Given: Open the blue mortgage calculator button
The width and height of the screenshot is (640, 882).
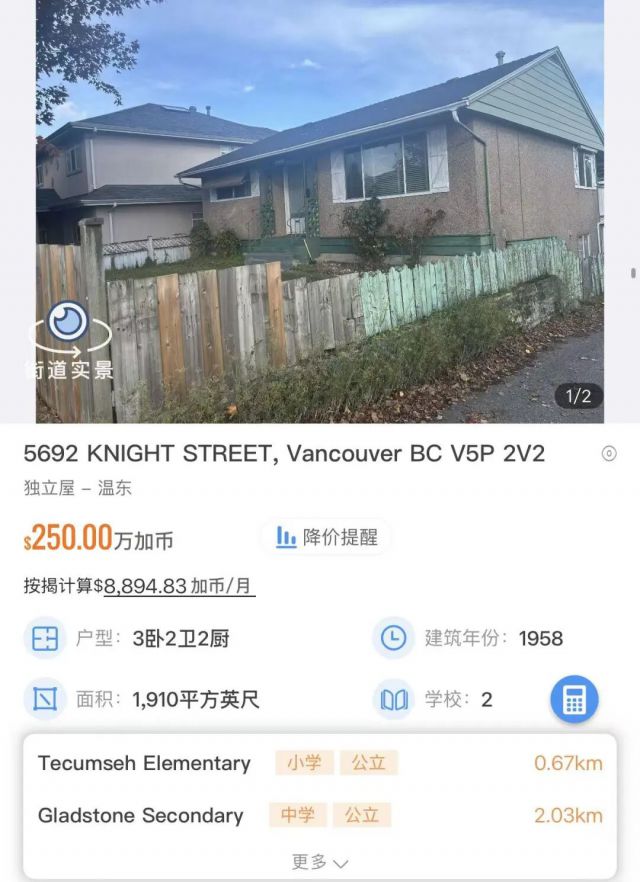Looking at the screenshot, I should pyautogui.click(x=574, y=700).
